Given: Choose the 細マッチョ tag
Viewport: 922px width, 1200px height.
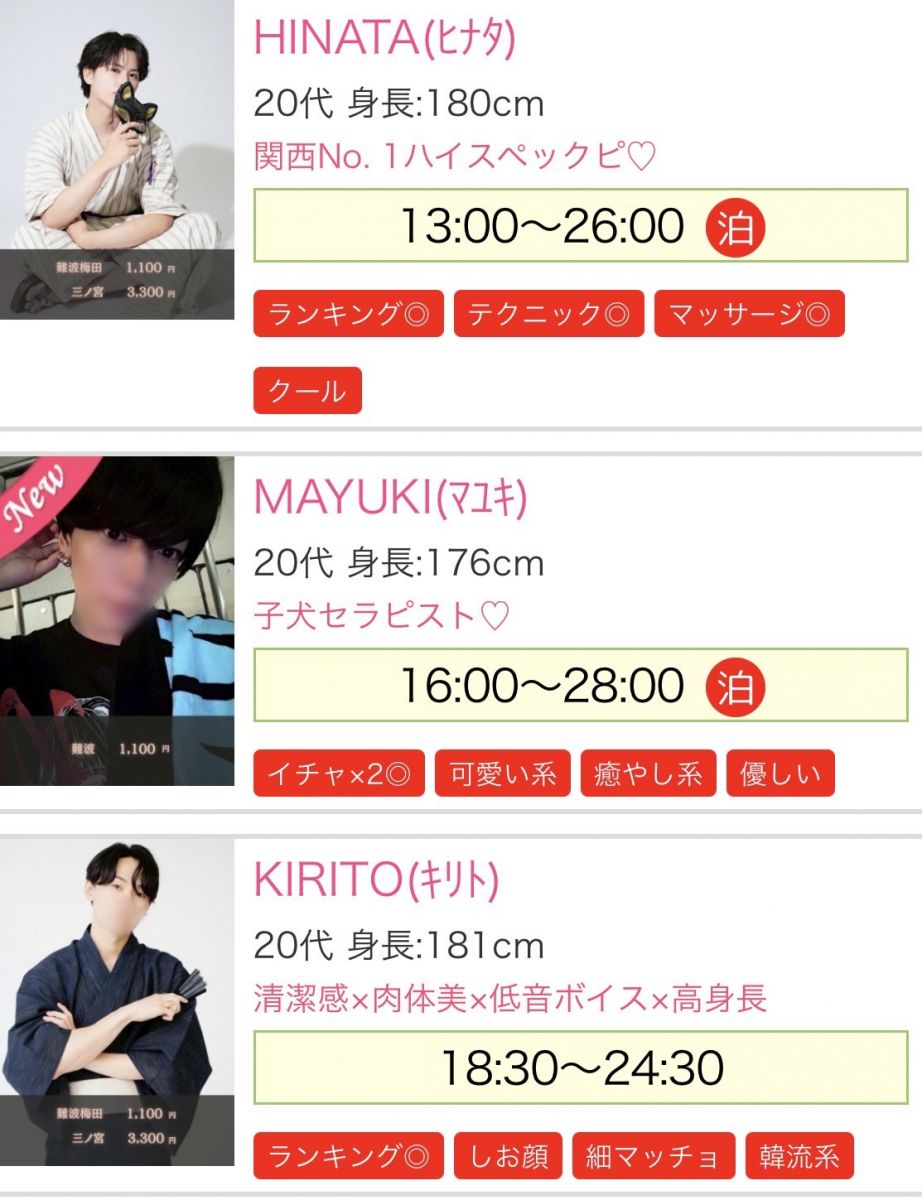Looking at the screenshot, I should [653, 1157].
